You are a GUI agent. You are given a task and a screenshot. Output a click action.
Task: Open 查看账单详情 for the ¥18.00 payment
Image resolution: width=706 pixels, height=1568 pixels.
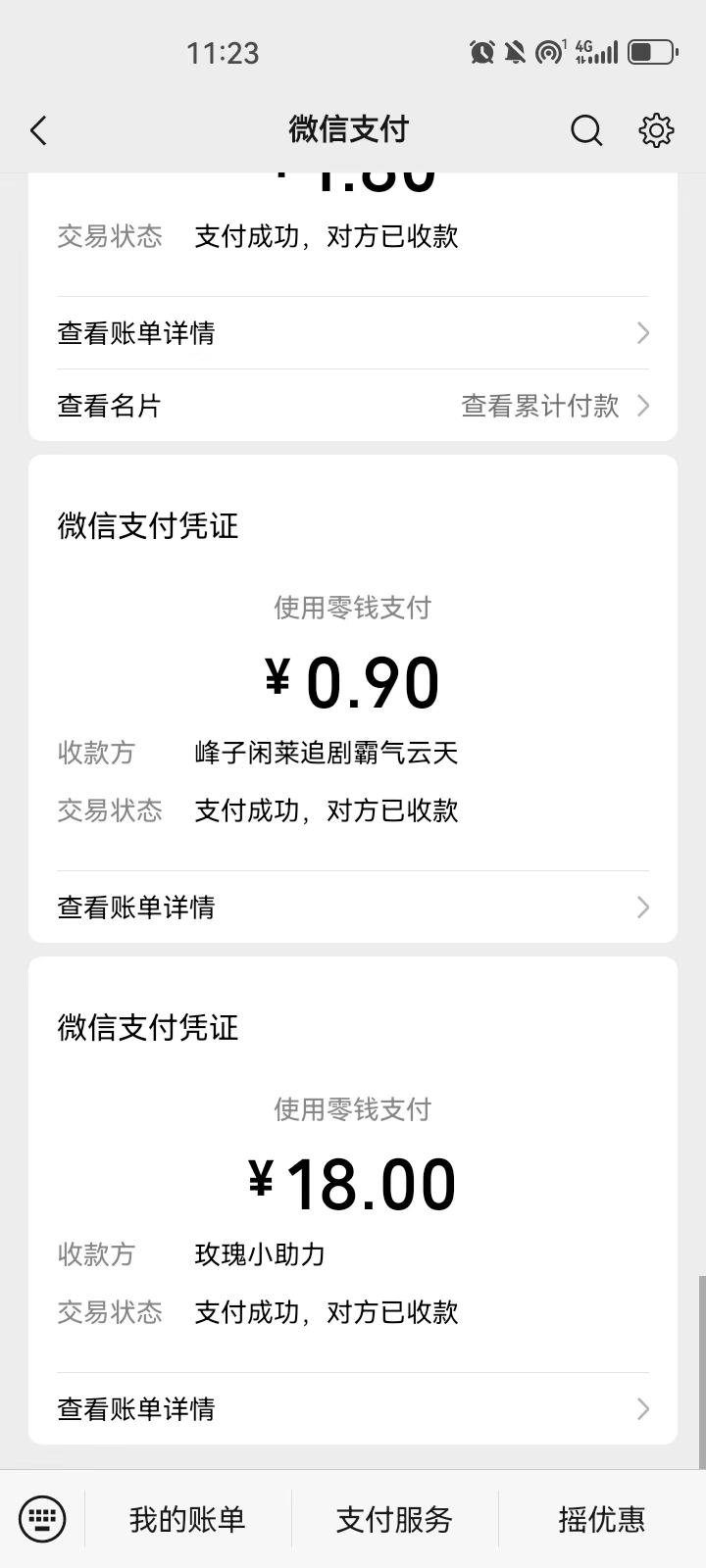point(353,1409)
